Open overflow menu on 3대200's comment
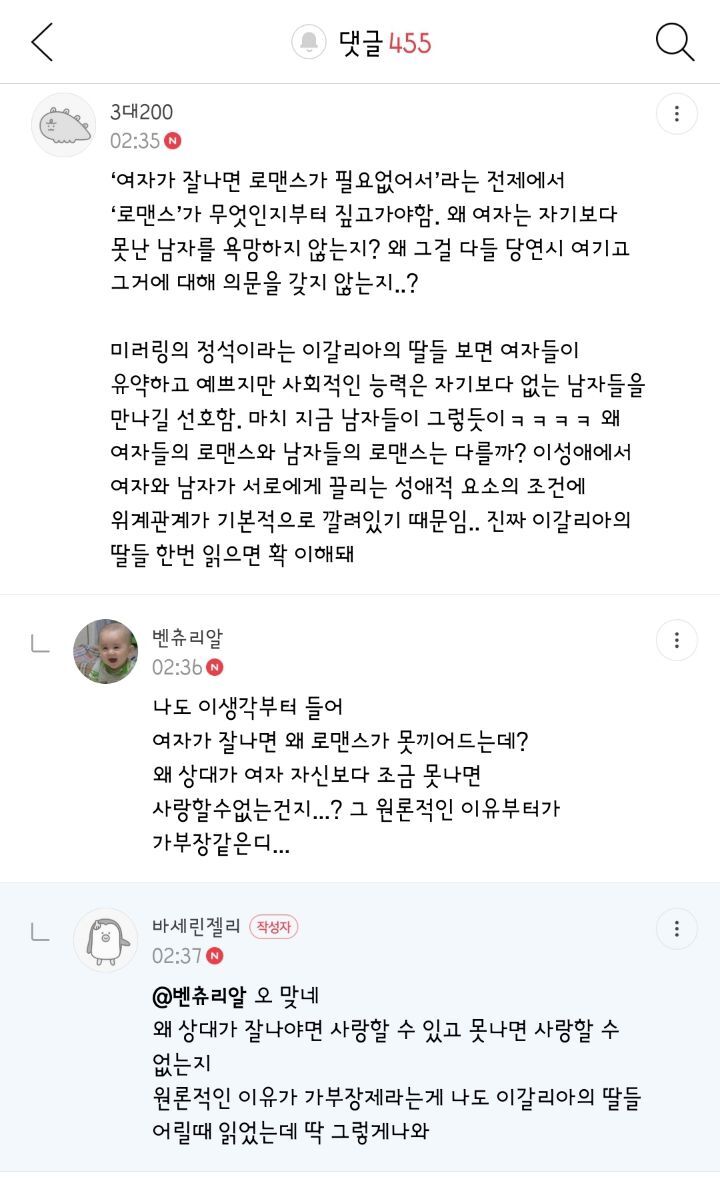 point(677,113)
